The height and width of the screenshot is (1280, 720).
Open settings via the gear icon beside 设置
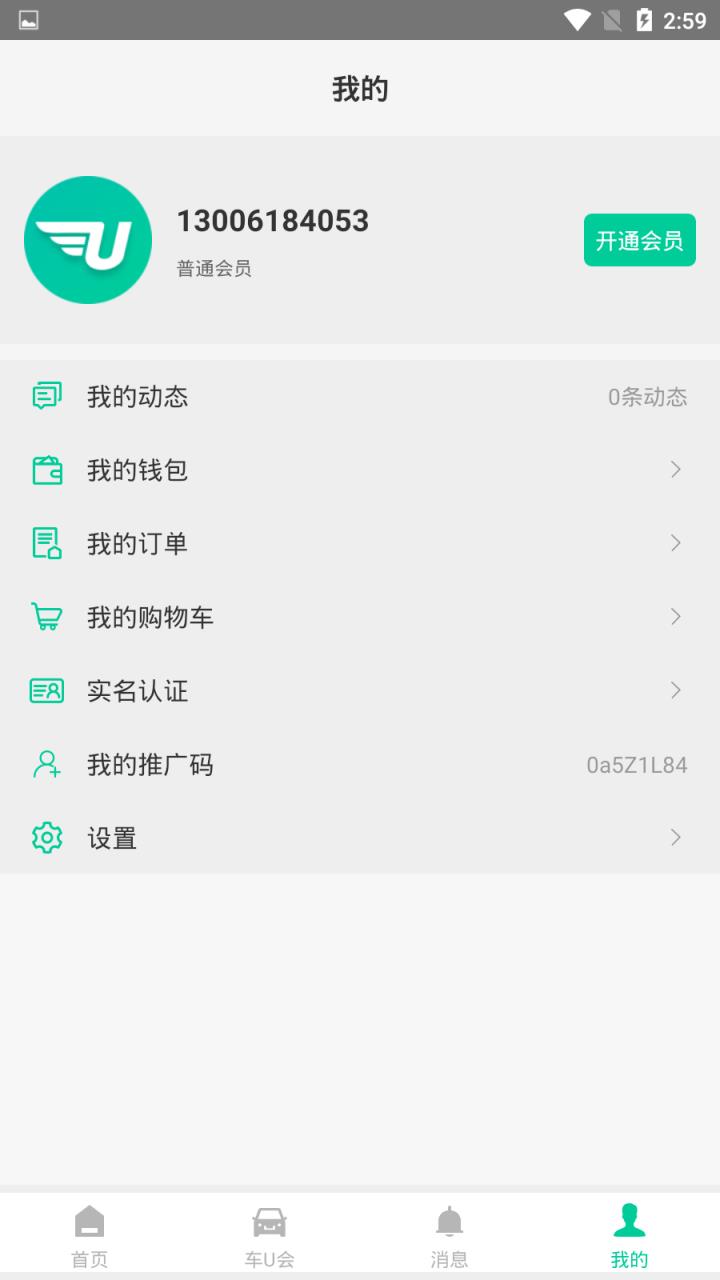[46, 838]
